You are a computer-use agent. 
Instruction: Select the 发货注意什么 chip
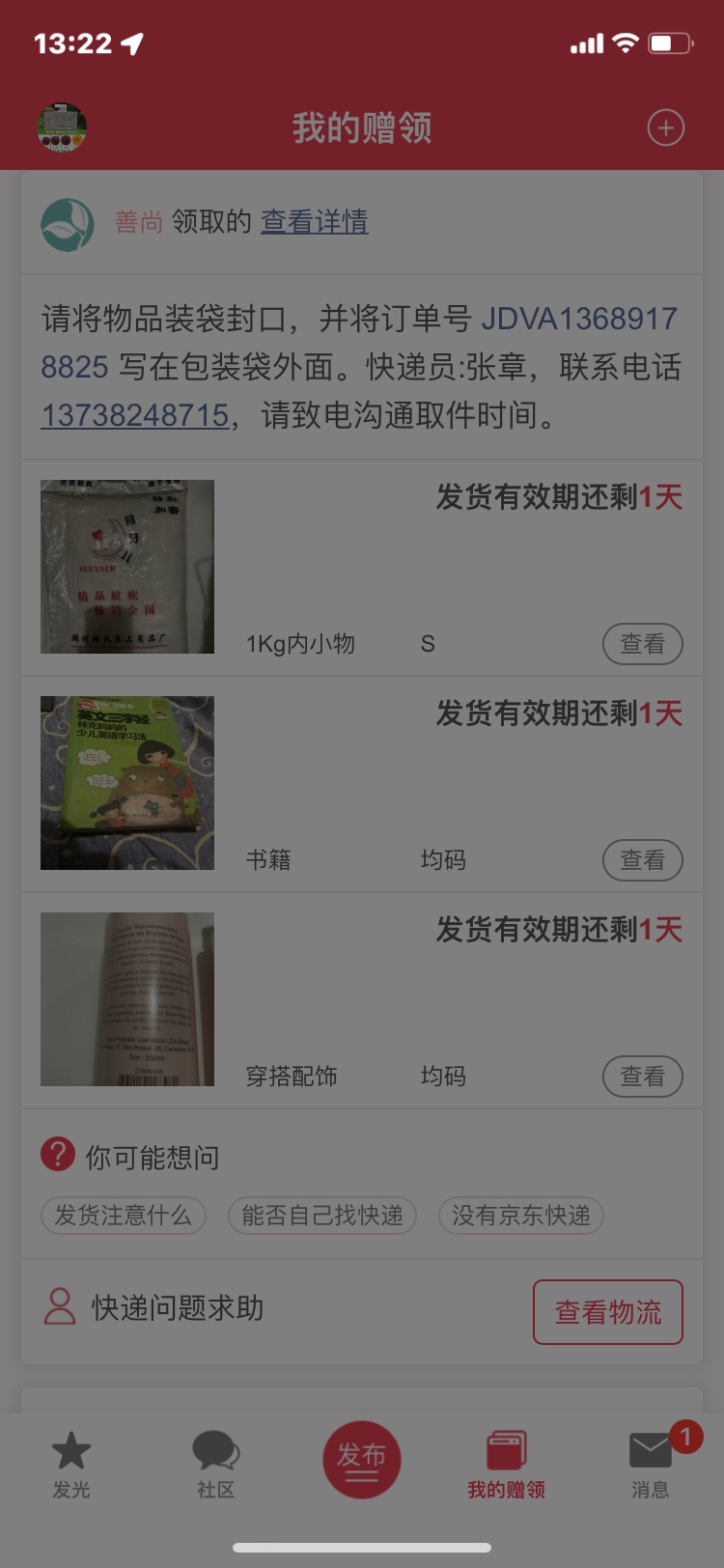[x=123, y=1216]
